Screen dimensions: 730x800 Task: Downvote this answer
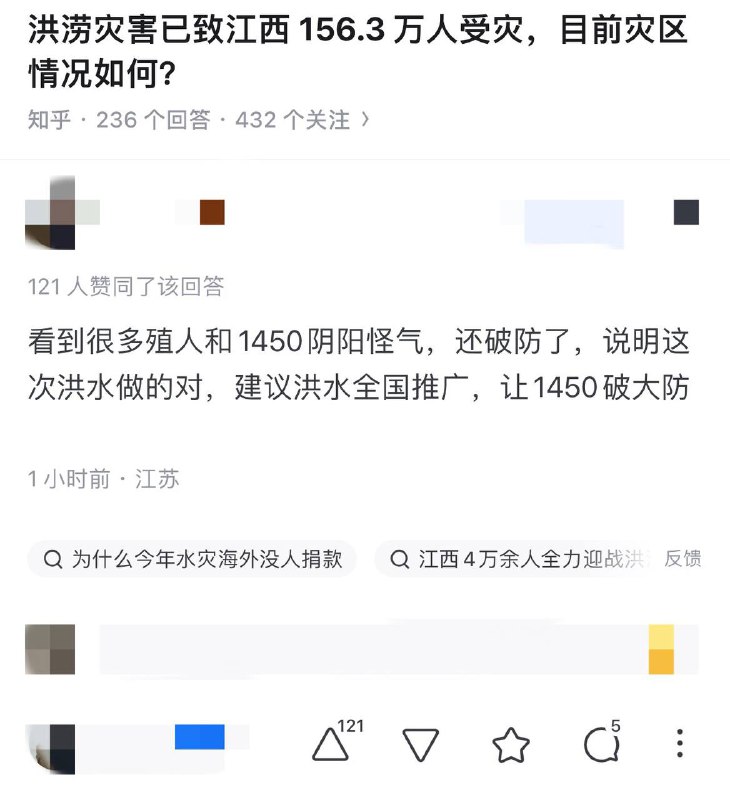(x=421, y=745)
